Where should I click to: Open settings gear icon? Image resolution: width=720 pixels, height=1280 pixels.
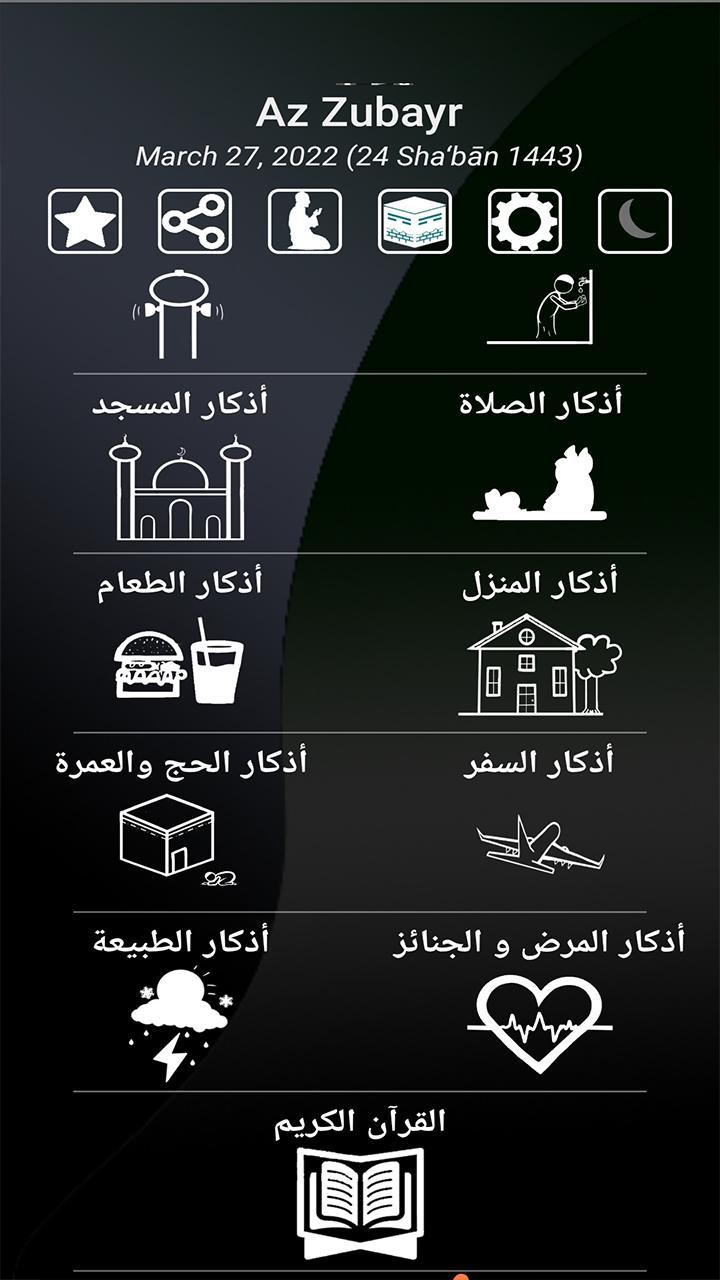coord(525,221)
